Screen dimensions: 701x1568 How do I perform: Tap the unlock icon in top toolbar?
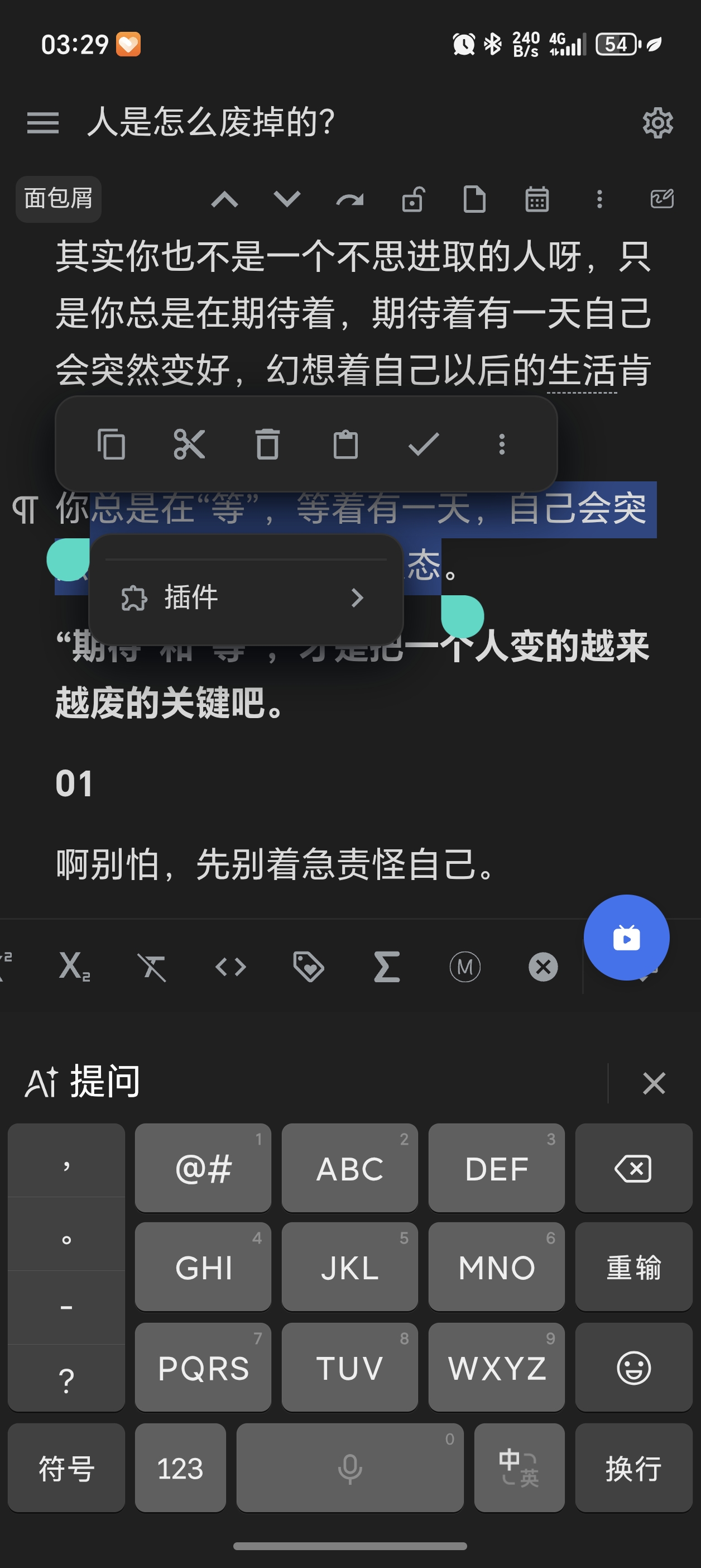[x=413, y=198]
